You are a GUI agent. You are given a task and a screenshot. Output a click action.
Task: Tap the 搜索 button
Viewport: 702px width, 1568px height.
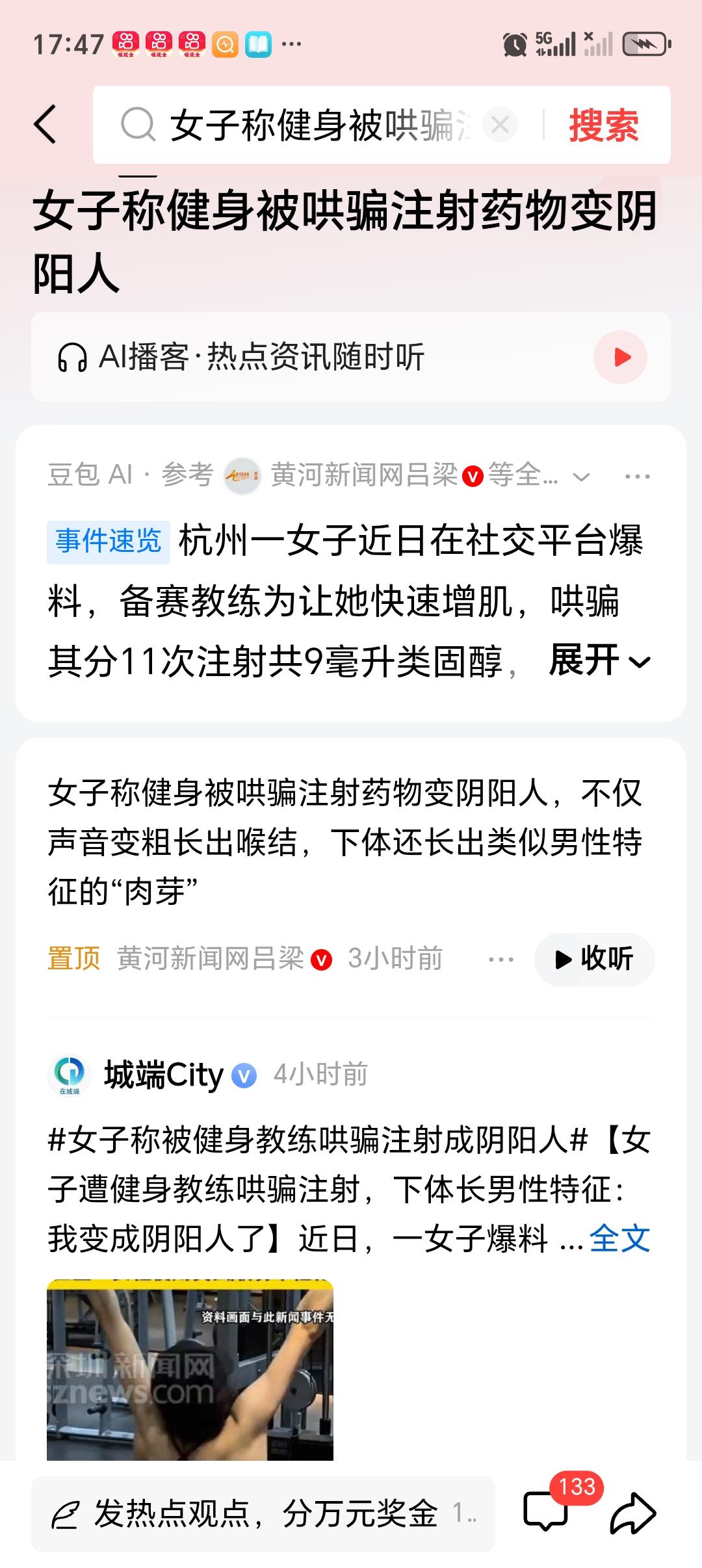click(x=604, y=124)
